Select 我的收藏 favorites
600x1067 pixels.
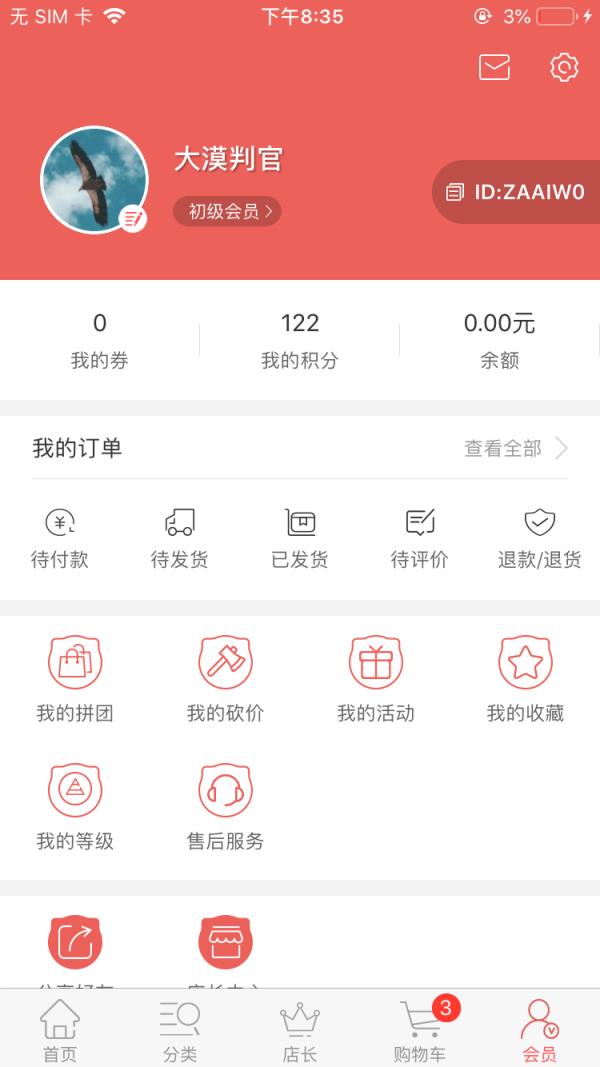(x=525, y=680)
